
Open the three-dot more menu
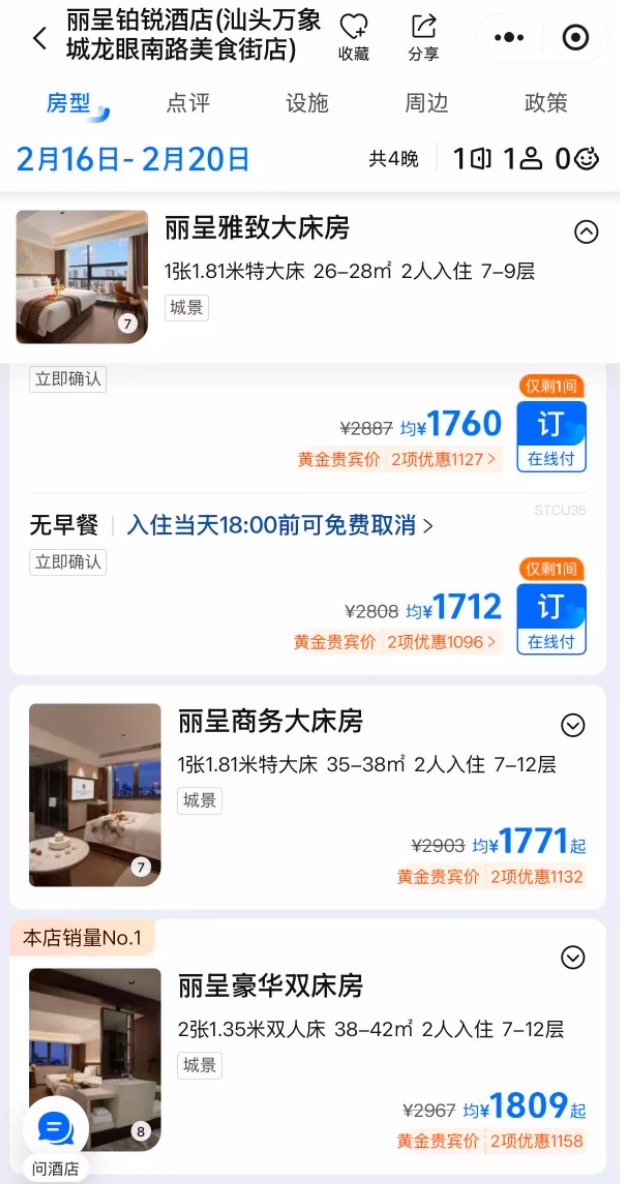(x=509, y=38)
